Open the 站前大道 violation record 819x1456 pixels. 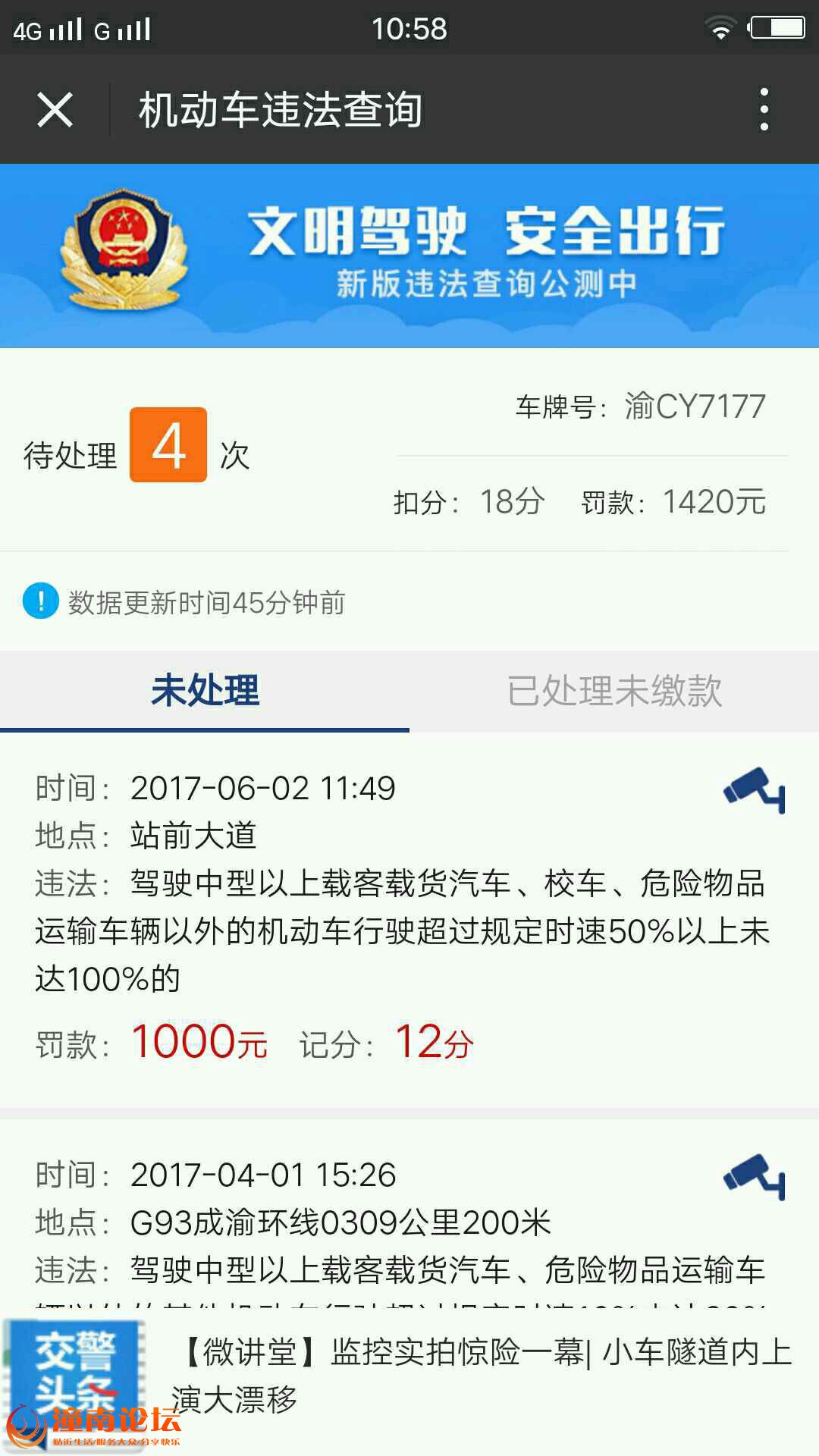409,920
